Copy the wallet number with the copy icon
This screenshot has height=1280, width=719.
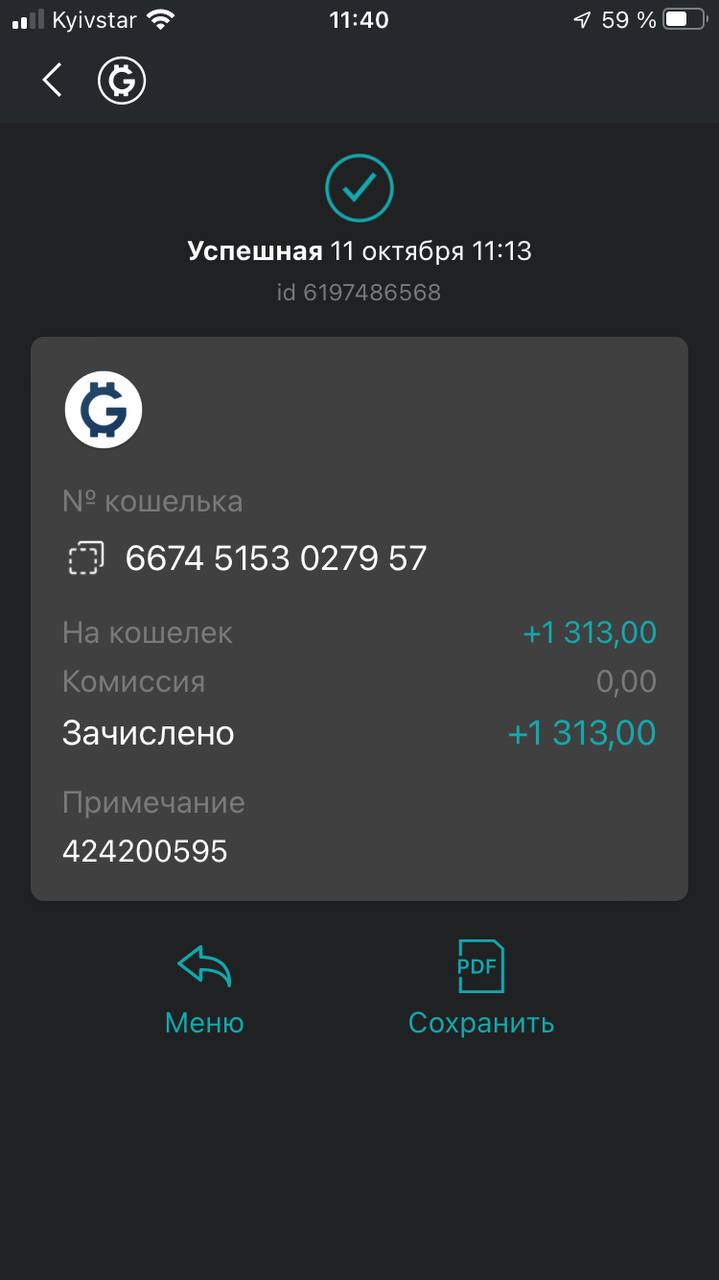86,558
